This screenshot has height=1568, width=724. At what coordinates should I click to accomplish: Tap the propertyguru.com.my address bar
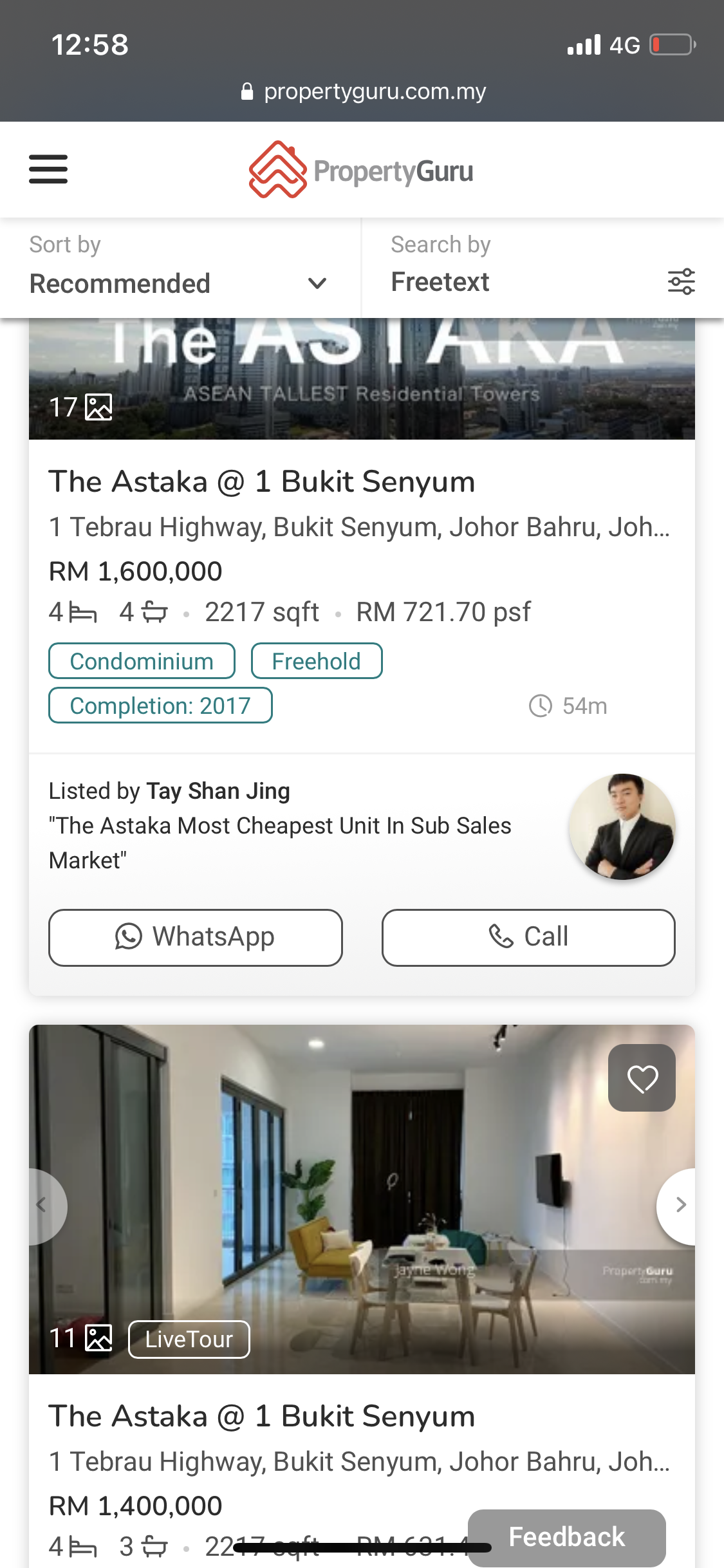tap(363, 91)
